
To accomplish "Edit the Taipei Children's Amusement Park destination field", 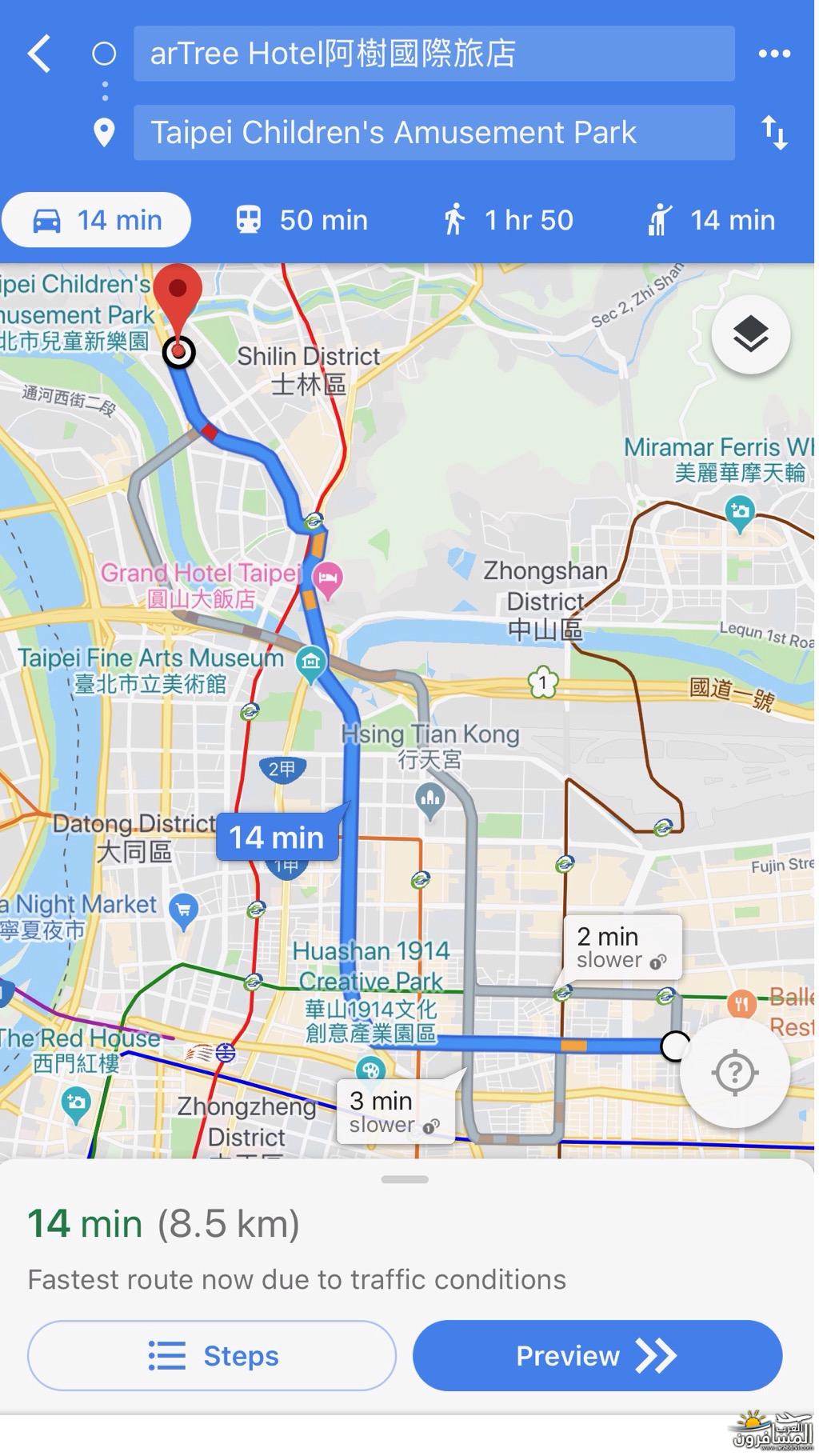I will tap(433, 133).
